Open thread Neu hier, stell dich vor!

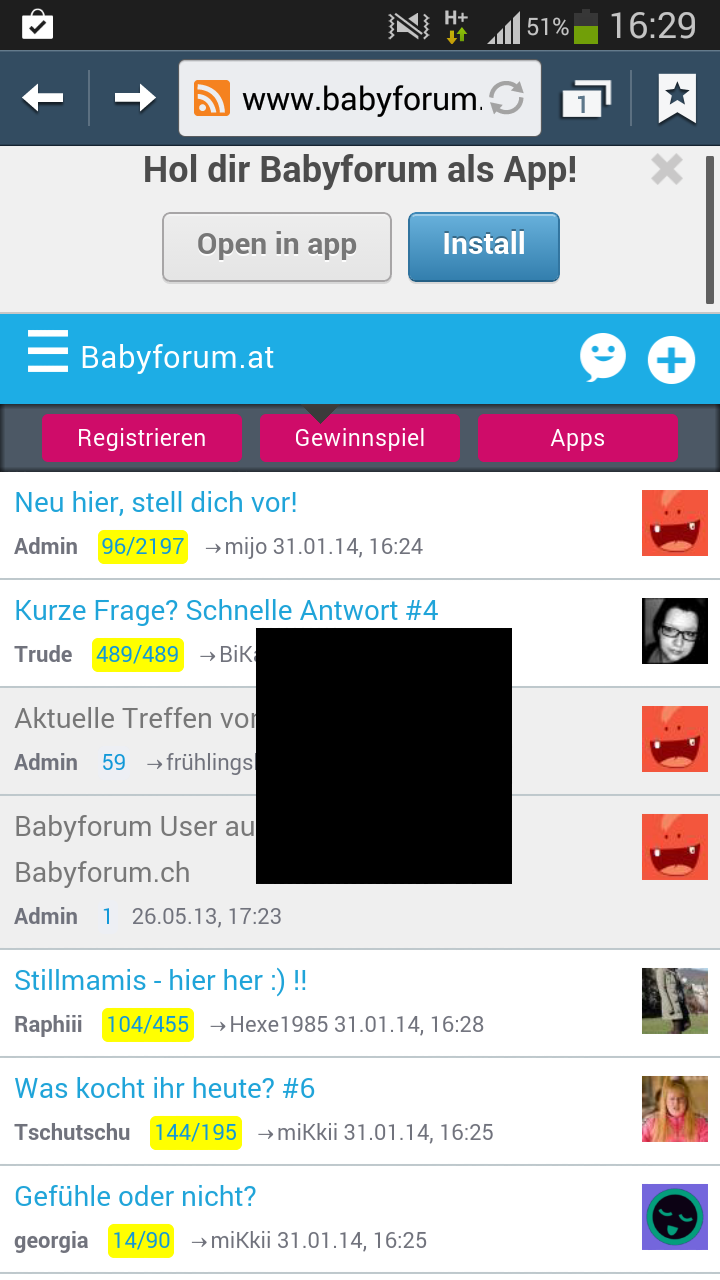[x=156, y=502]
